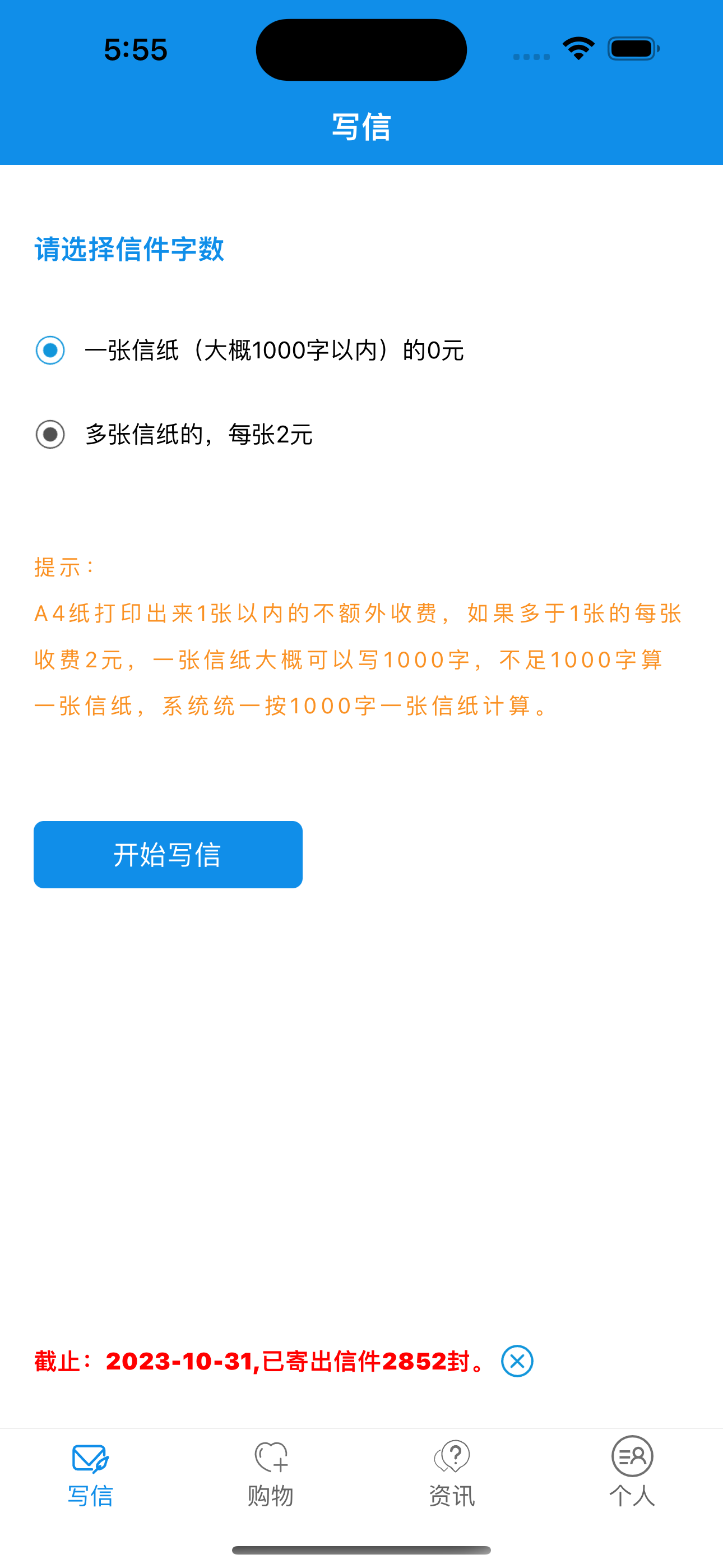Open the 购物 tab
This screenshot has height=1568, width=723.
point(271,1476)
